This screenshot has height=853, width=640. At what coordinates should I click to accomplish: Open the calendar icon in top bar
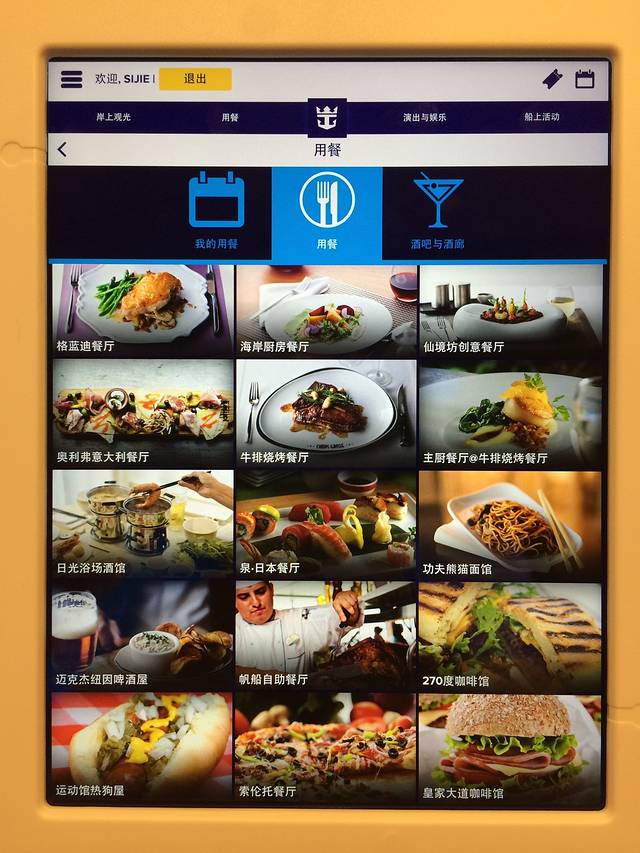[585, 79]
